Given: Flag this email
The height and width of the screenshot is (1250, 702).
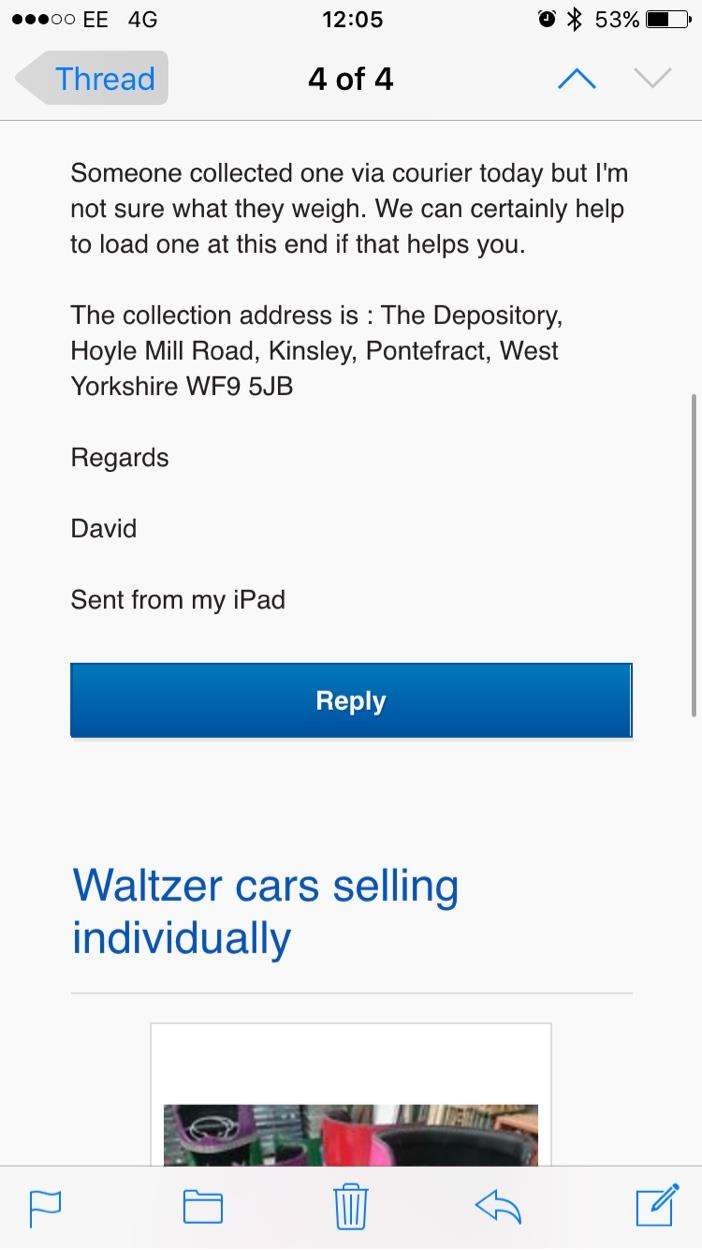Looking at the screenshot, I should (46, 1207).
